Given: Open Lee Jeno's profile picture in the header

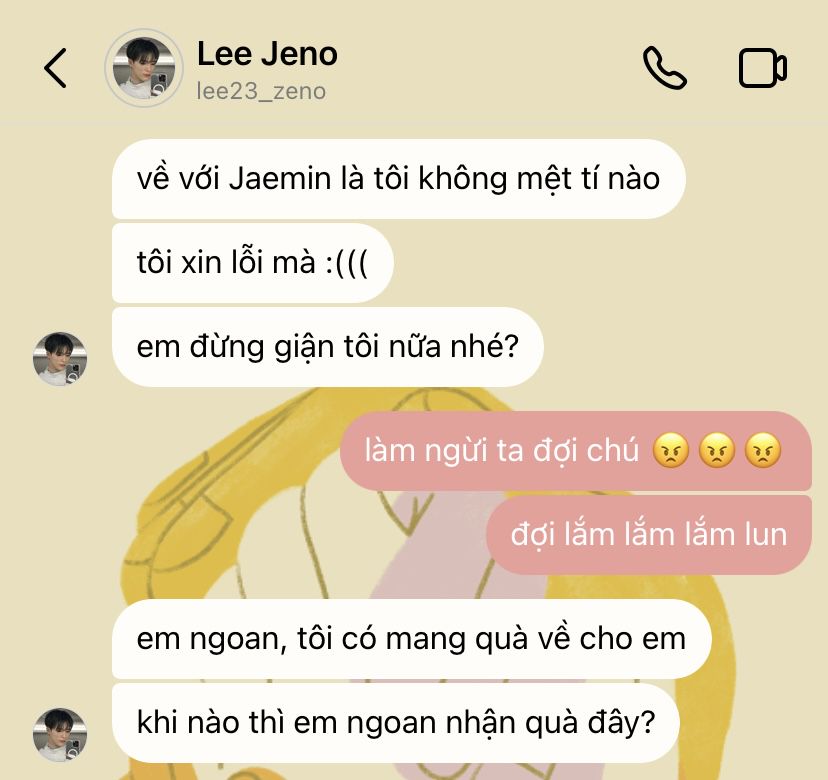Looking at the screenshot, I should click(x=144, y=68).
